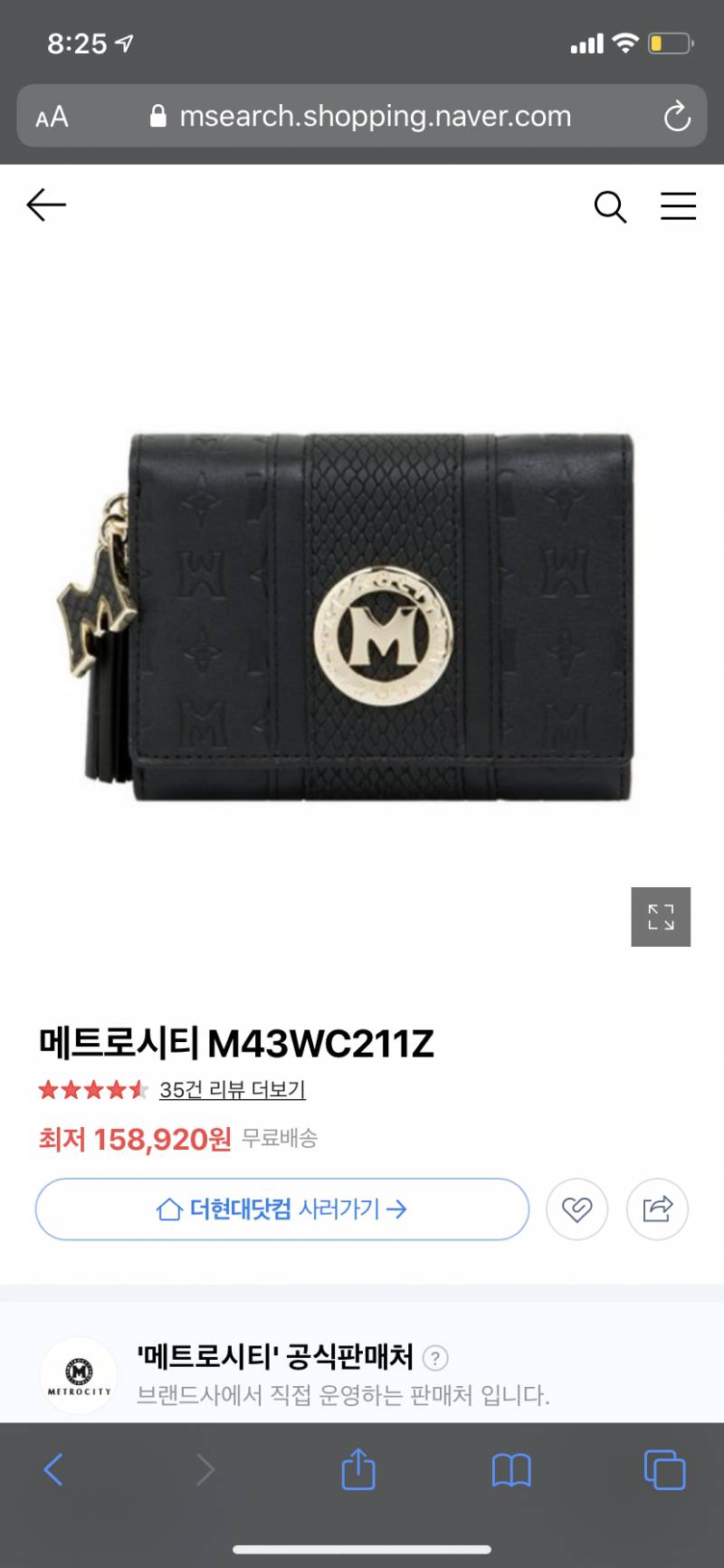The height and width of the screenshot is (1568, 724).
Task: Tap the back arrow to return
Action: 46,206
